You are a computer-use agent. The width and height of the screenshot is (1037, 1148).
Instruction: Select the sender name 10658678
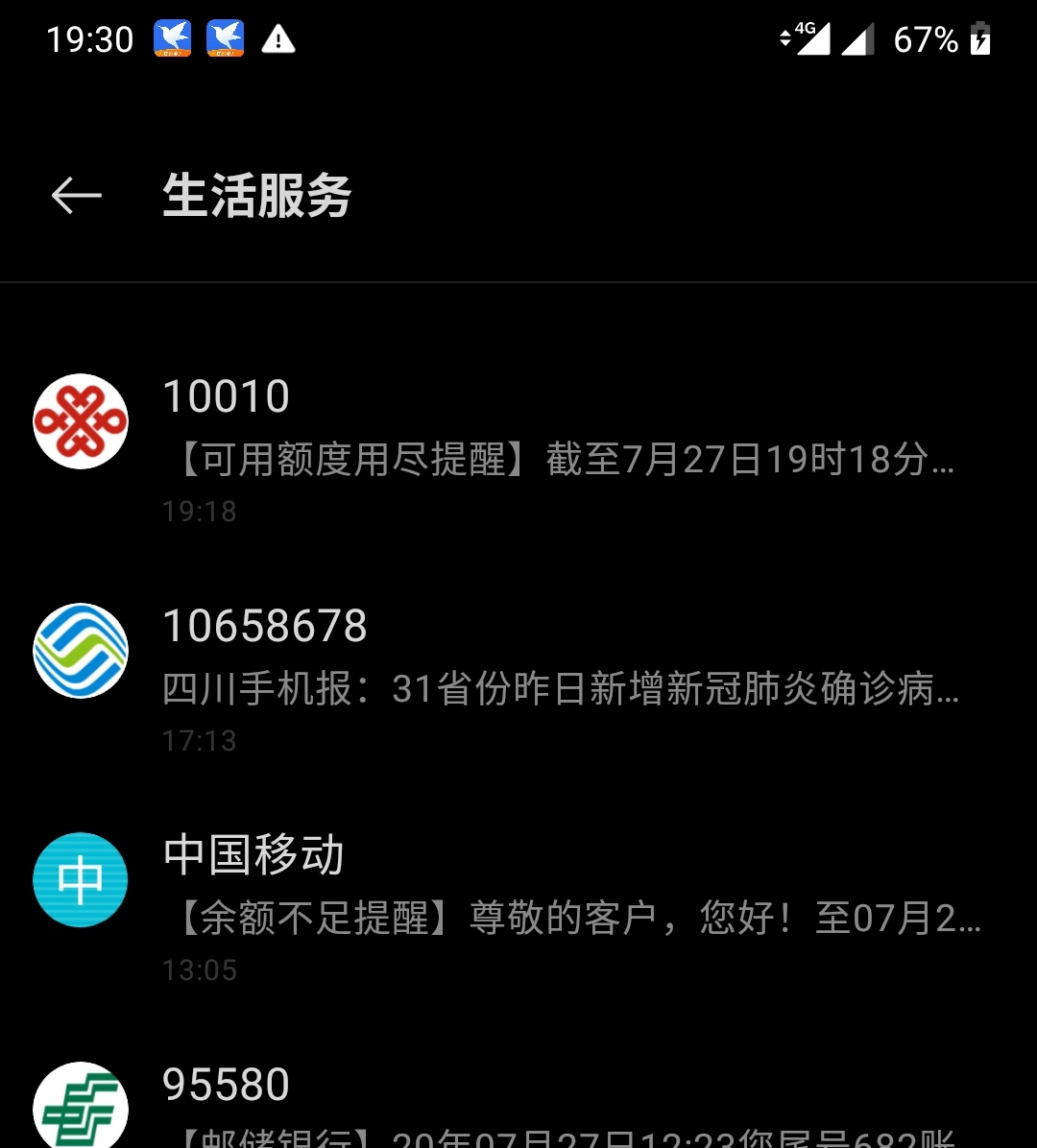click(265, 626)
